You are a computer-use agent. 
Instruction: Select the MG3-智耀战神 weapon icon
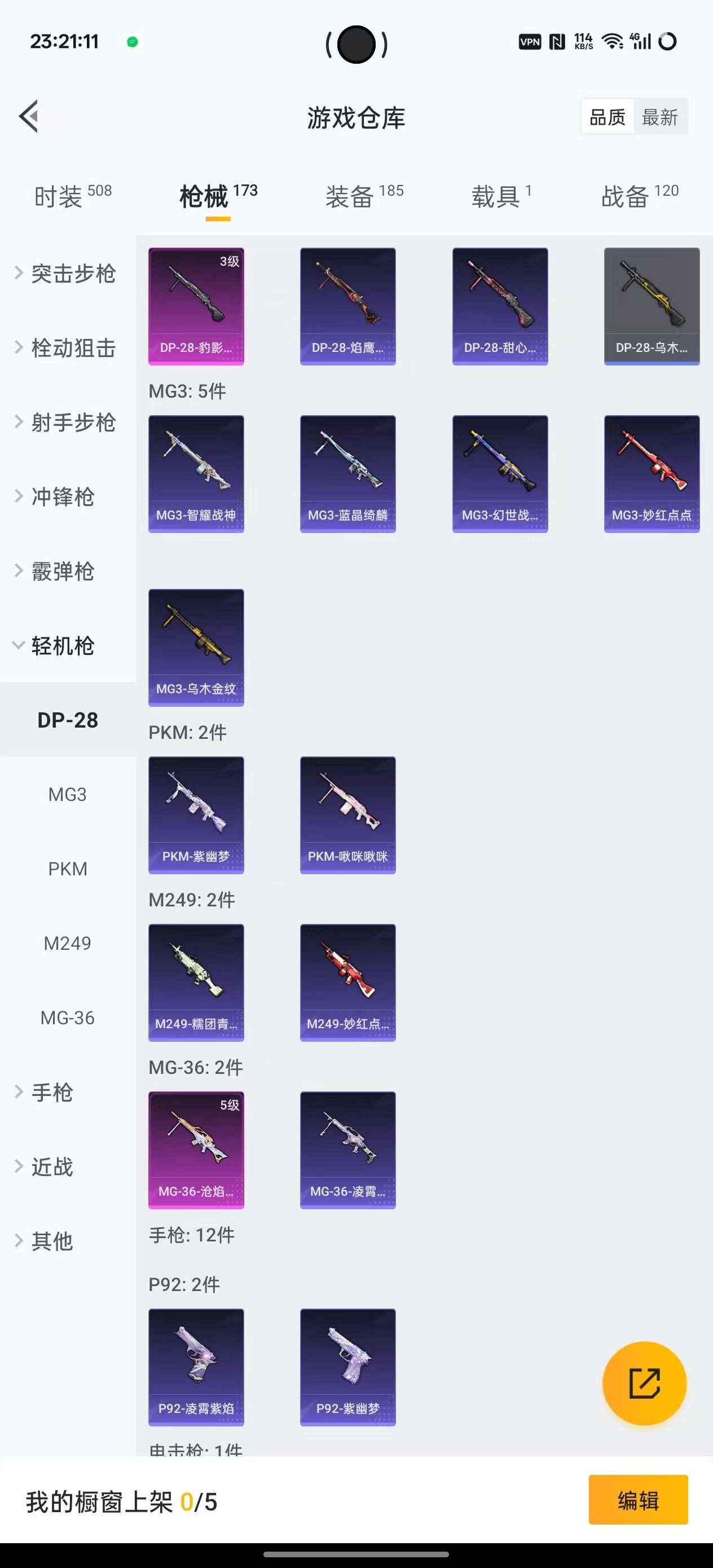tap(196, 474)
